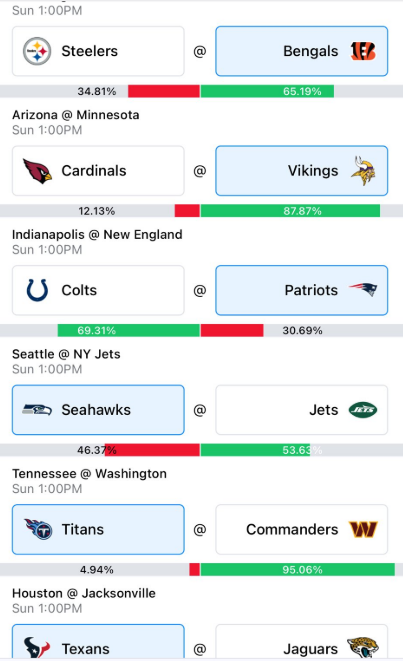Pick the Colts over the Patriots
The height and width of the screenshot is (661, 403).
coord(98,290)
